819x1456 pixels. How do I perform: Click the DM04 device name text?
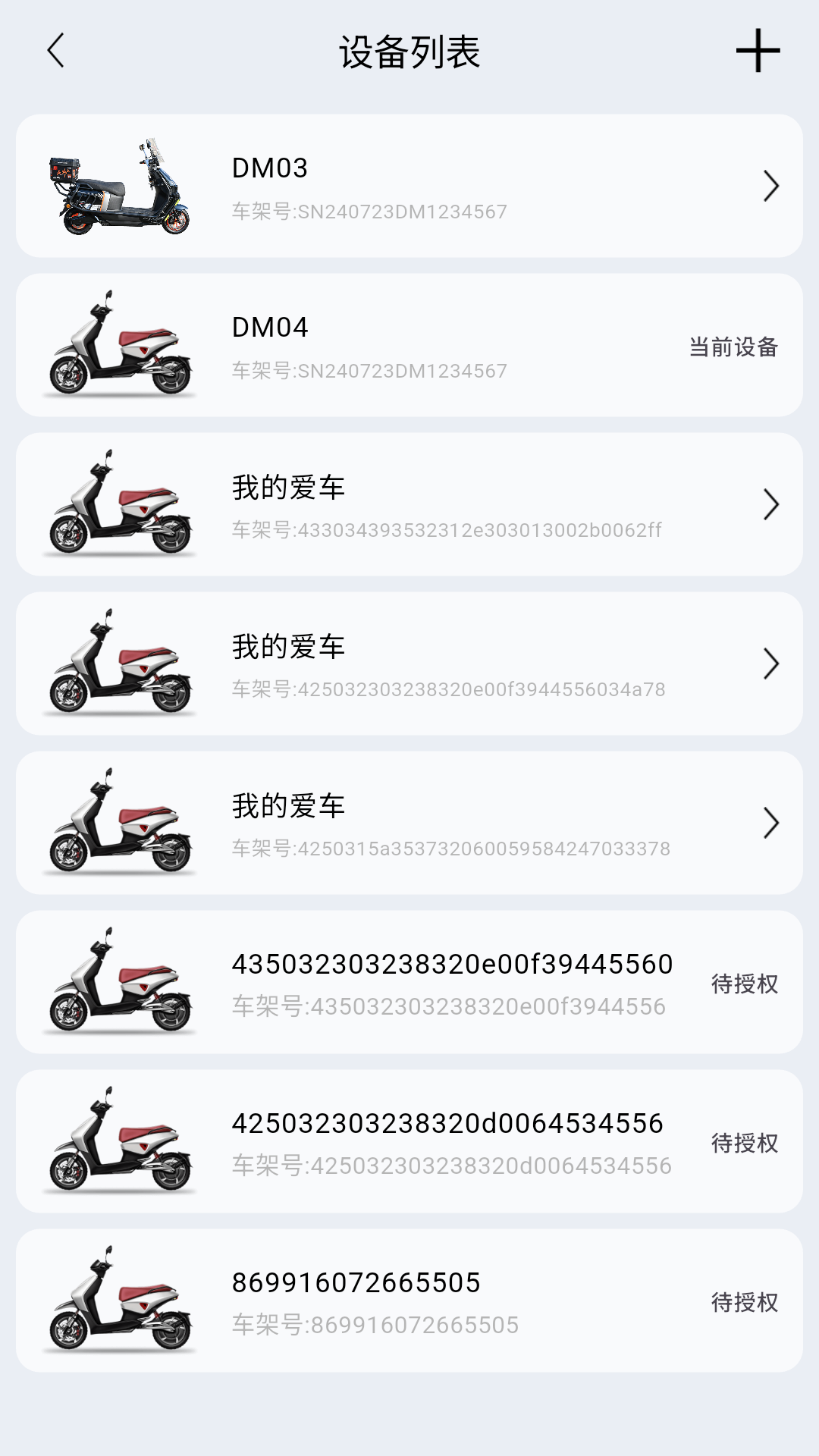coord(269,328)
